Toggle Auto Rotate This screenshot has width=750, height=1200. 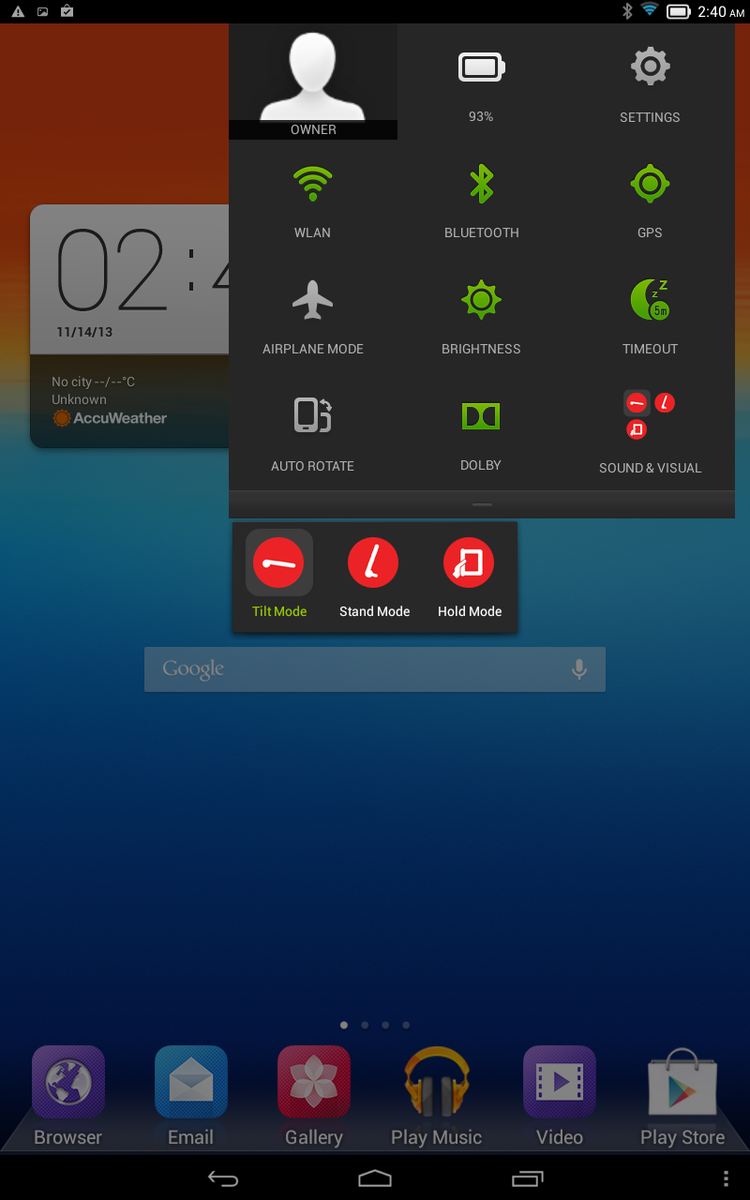[x=312, y=430]
